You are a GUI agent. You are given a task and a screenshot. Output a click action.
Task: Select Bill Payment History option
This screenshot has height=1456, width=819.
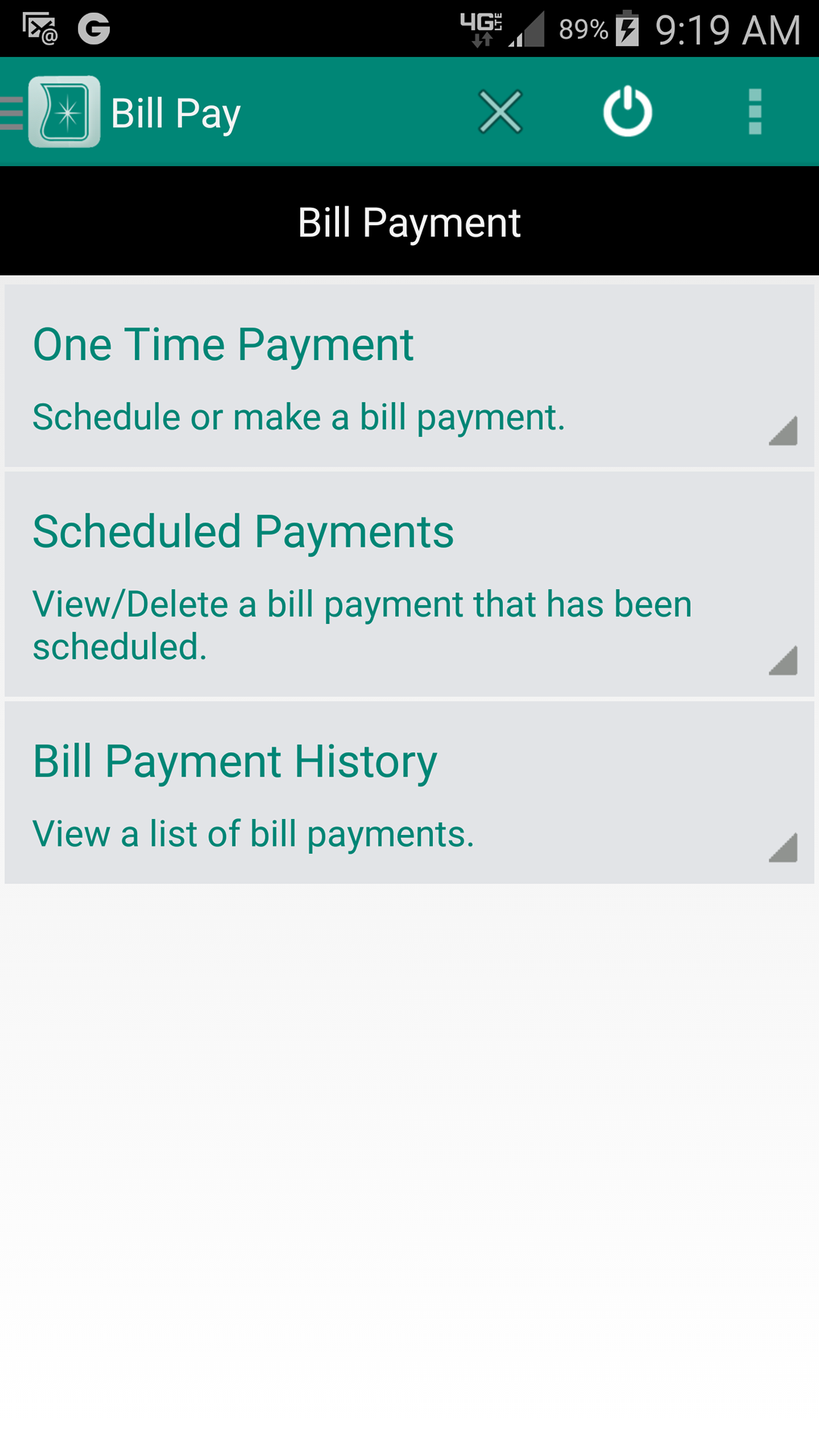234,761
